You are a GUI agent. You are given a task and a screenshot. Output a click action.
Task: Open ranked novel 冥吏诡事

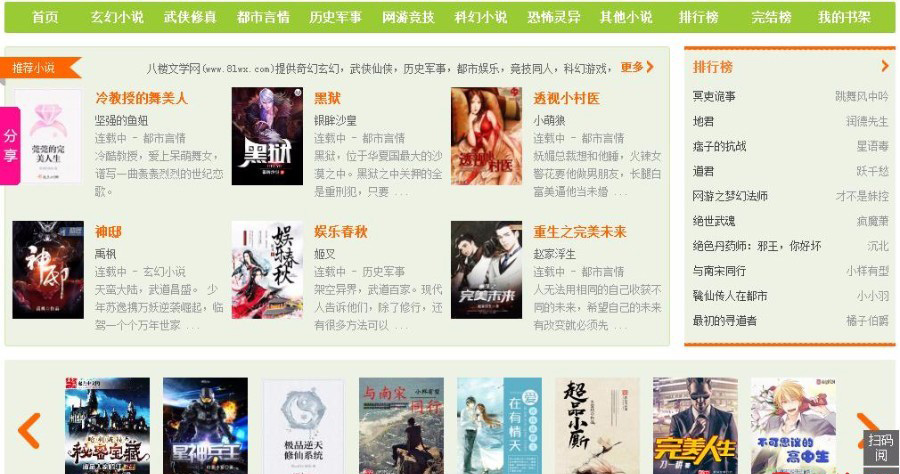pyautogui.click(x=714, y=96)
